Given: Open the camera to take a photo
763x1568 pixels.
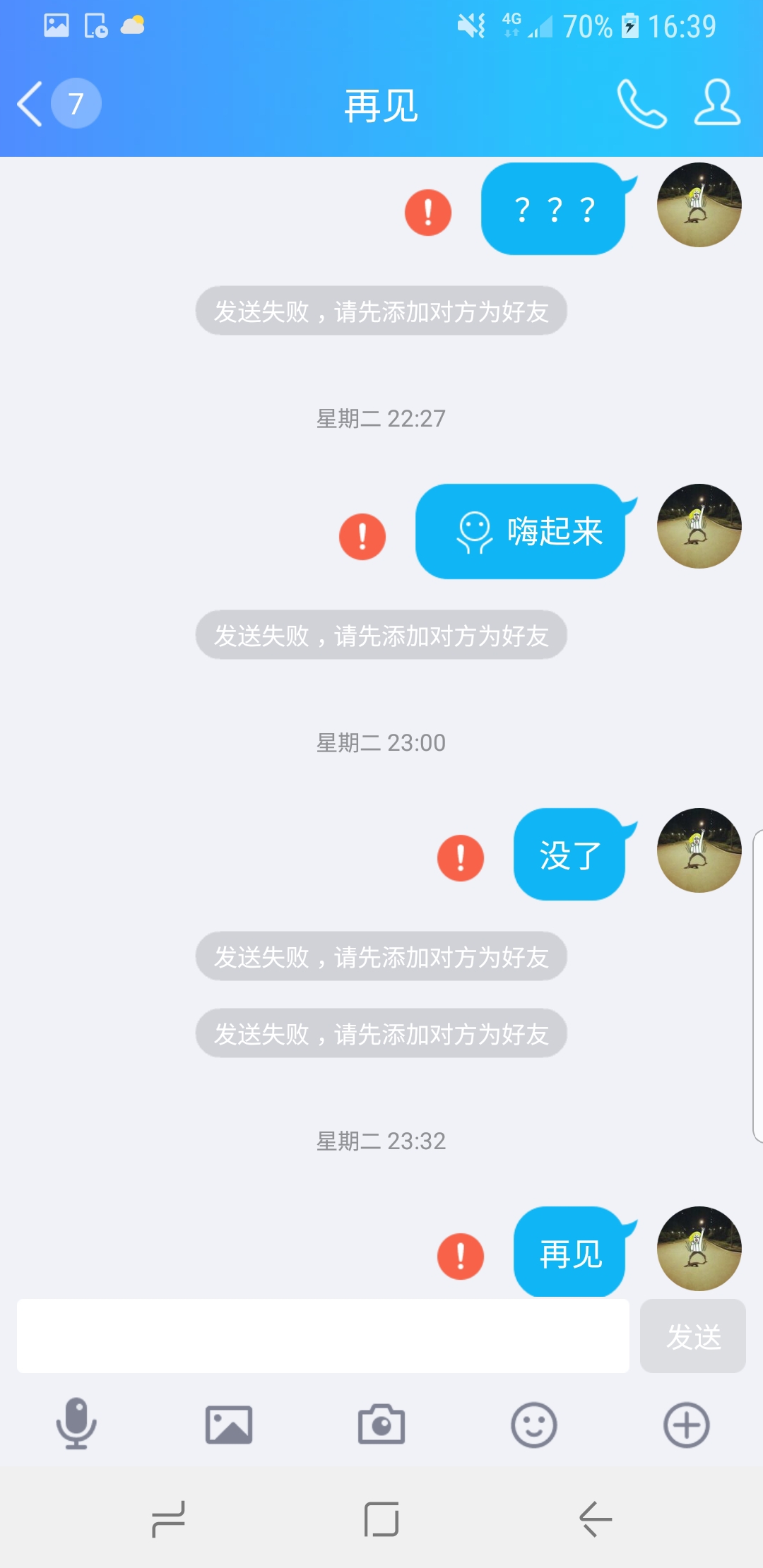Looking at the screenshot, I should pos(381,1424).
